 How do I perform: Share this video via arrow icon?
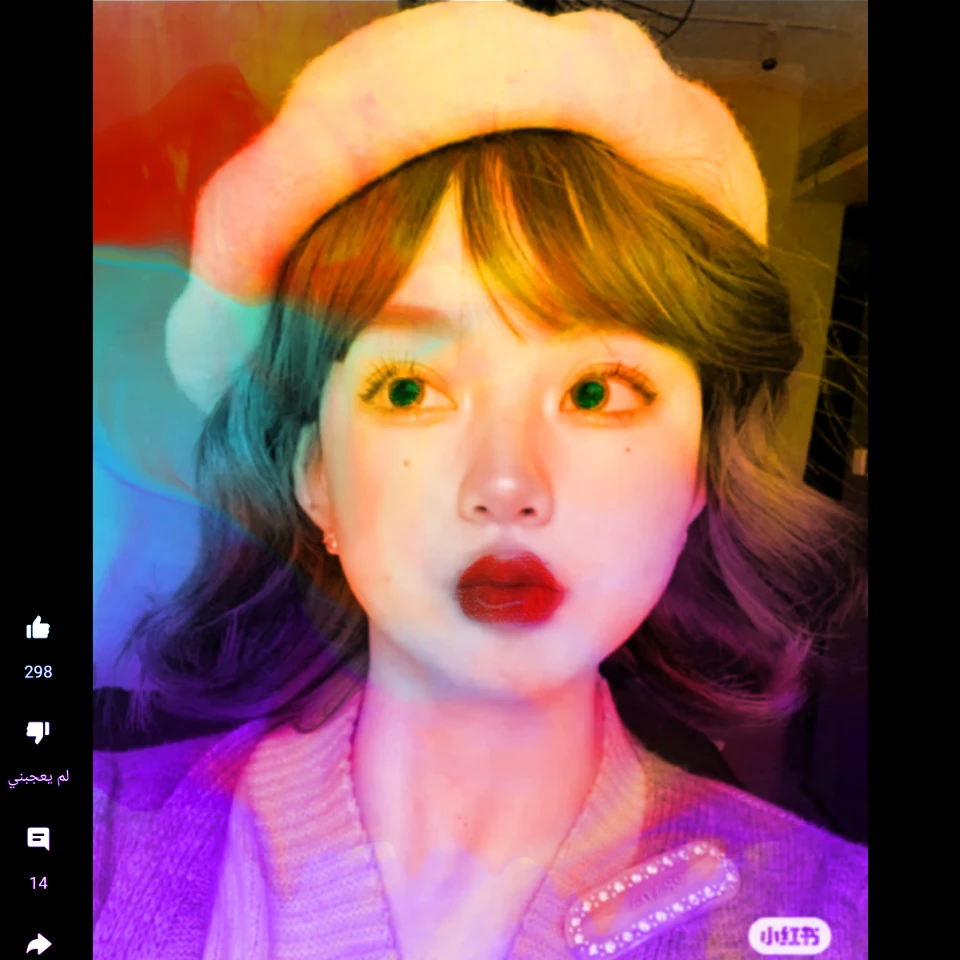39,943
